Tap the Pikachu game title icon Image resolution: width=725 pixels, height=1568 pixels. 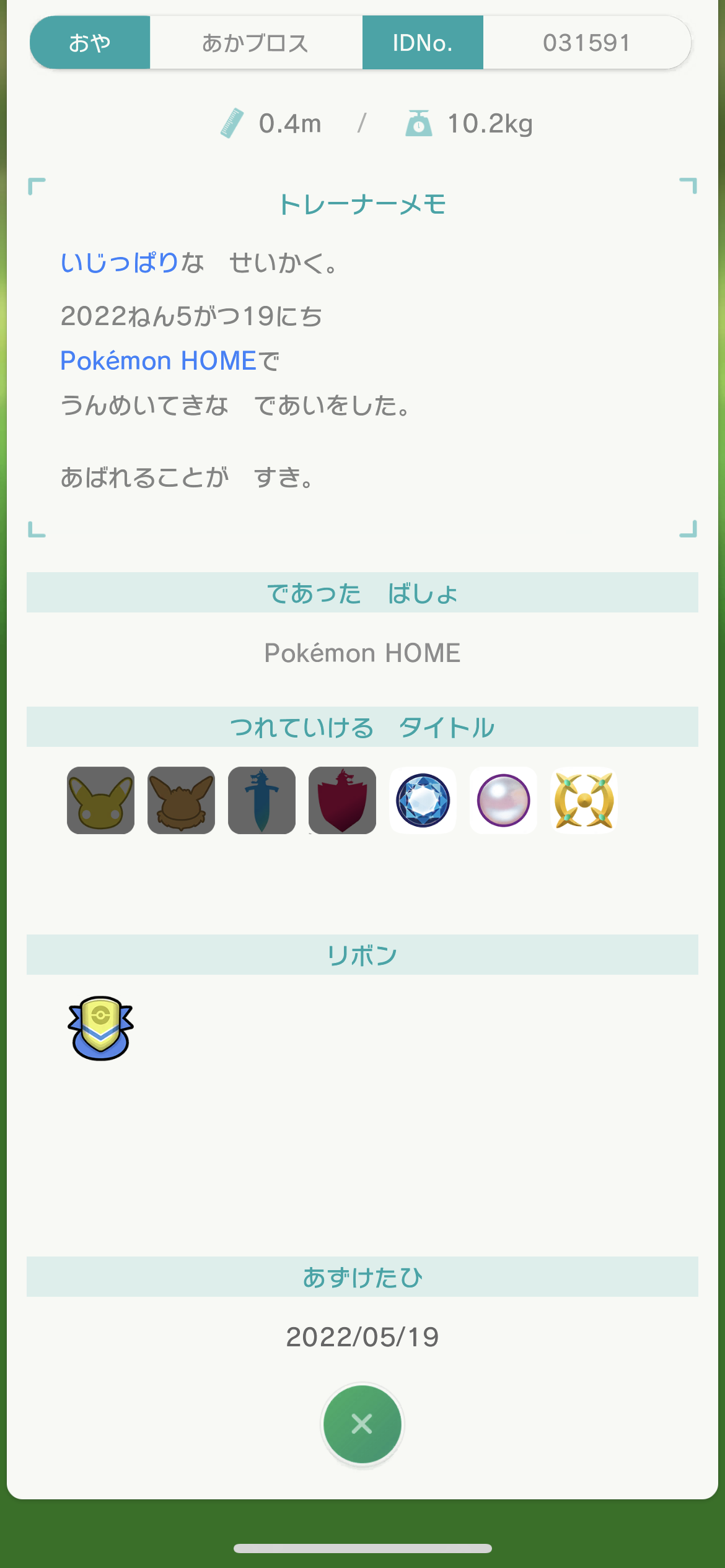point(100,800)
